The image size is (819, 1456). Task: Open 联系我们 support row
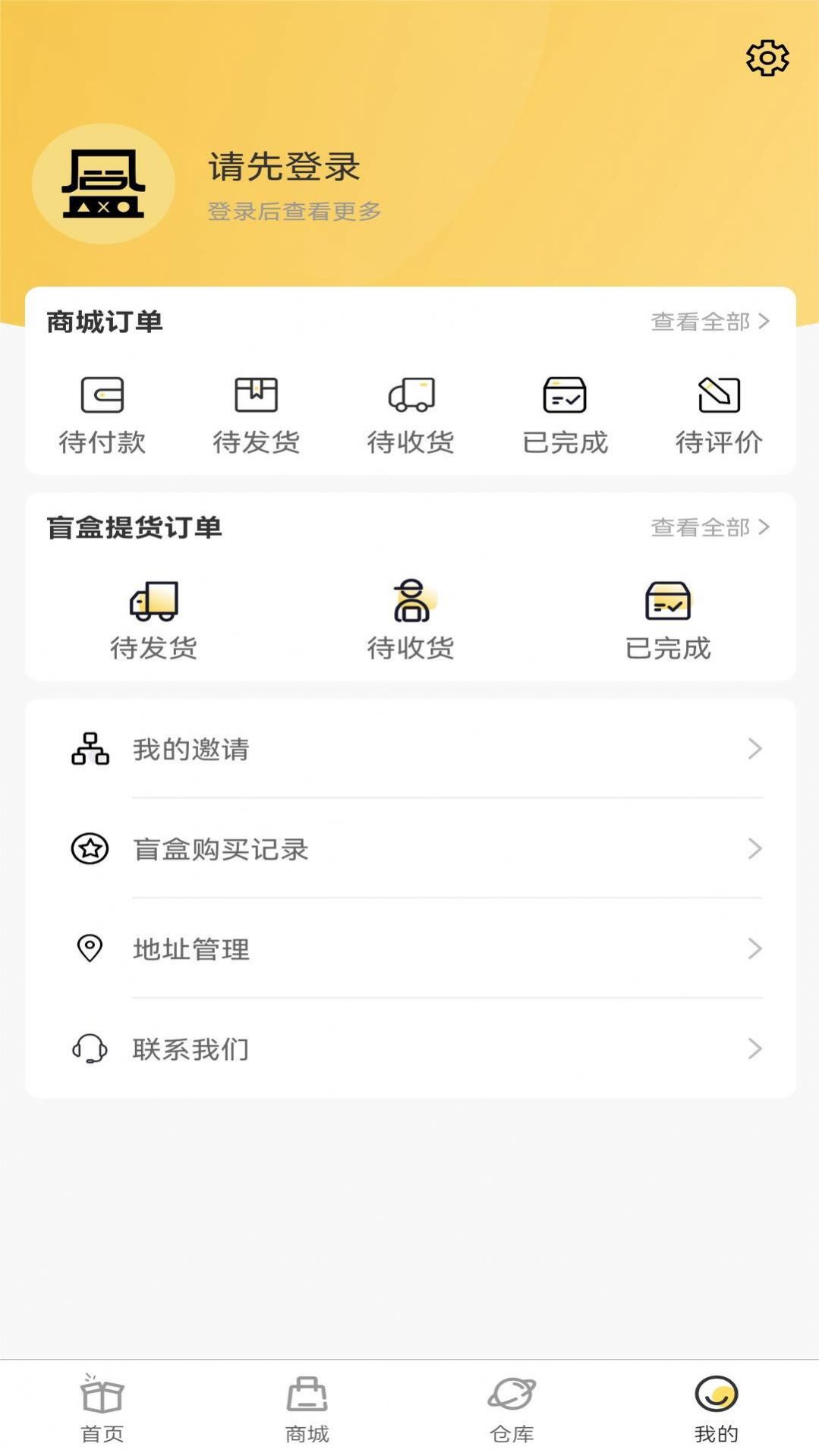click(410, 1049)
